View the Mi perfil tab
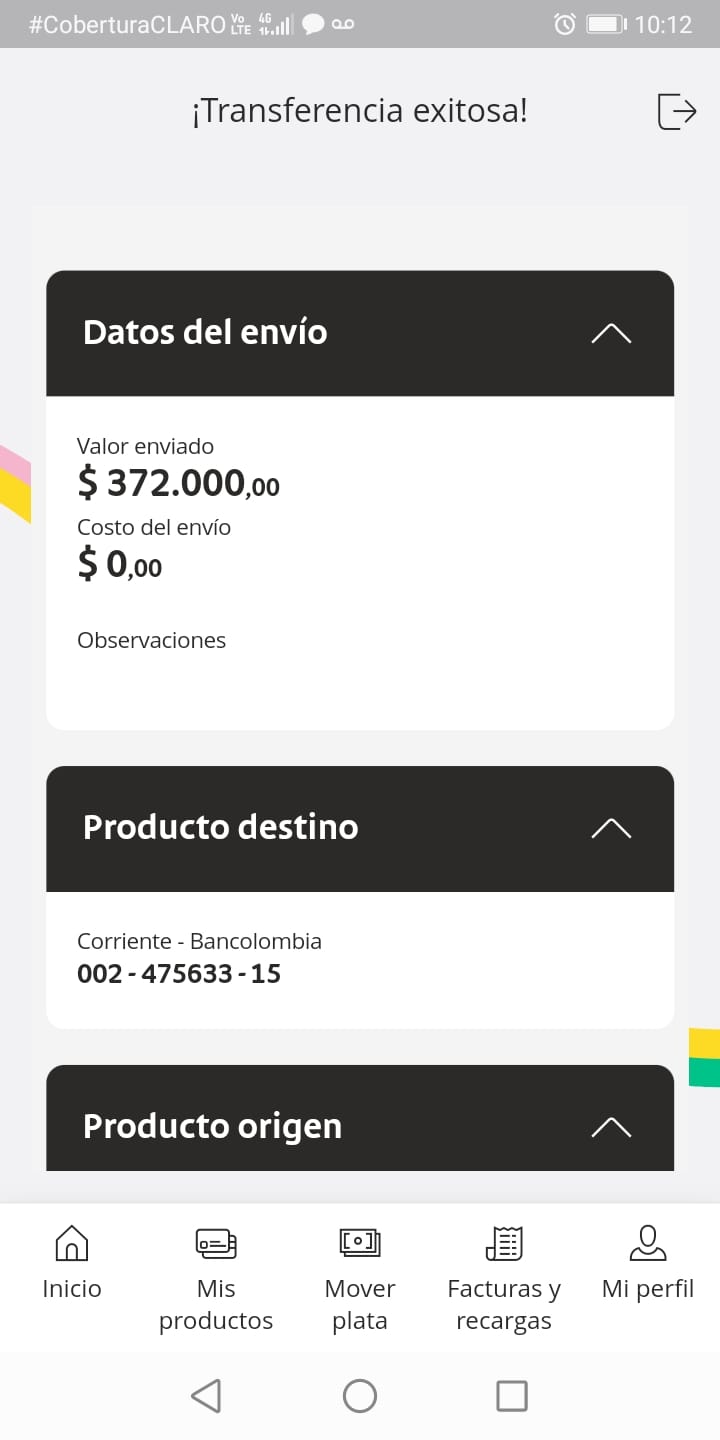The image size is (720, 1440). (648, 1264)
